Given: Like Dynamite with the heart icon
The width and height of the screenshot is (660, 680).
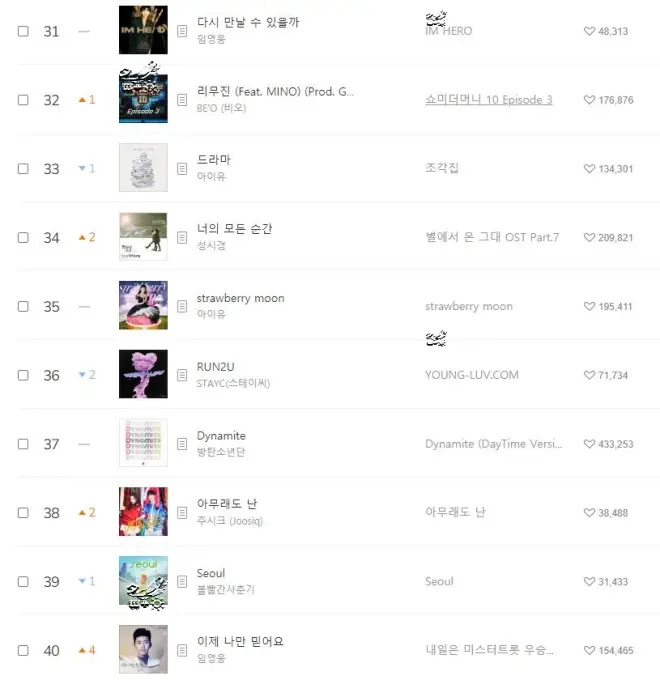Looking at the screenshot, I should coord(589,444).
